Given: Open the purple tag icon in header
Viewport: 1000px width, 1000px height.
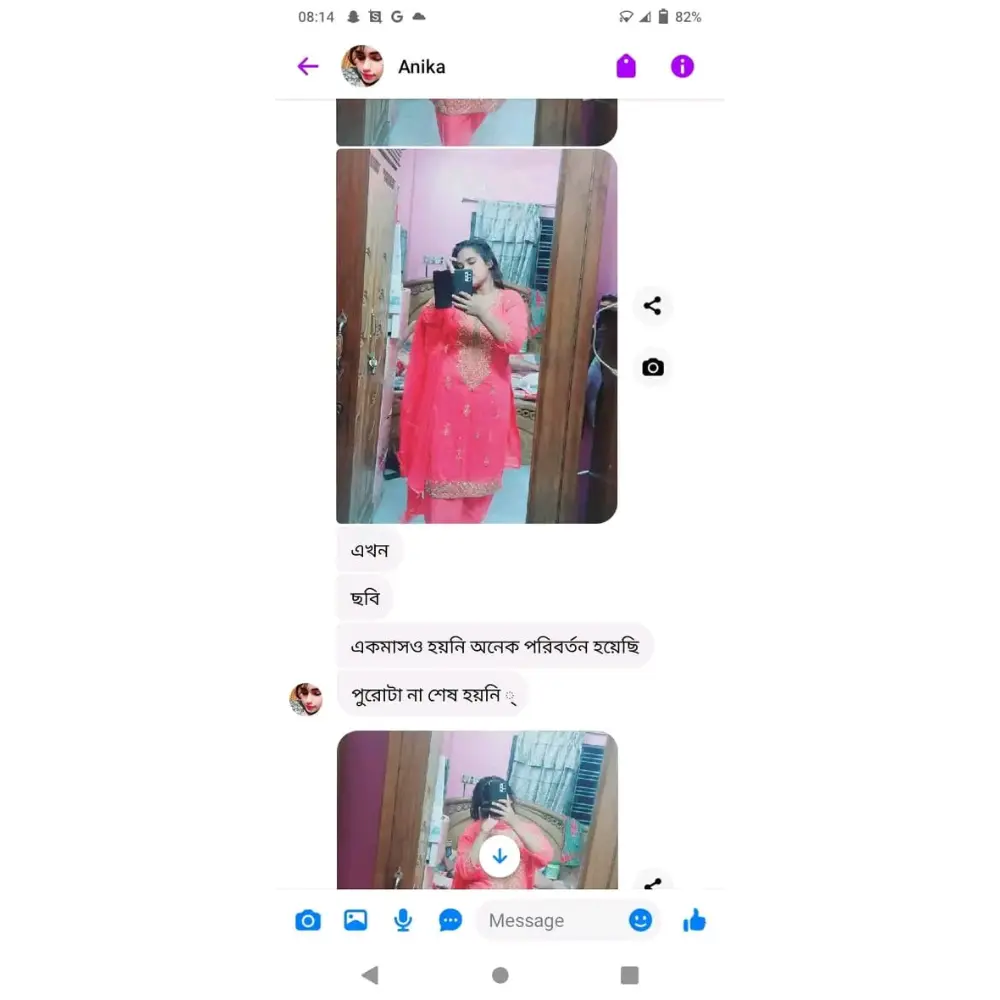Looking at the screenshot, I should [626, 67].
